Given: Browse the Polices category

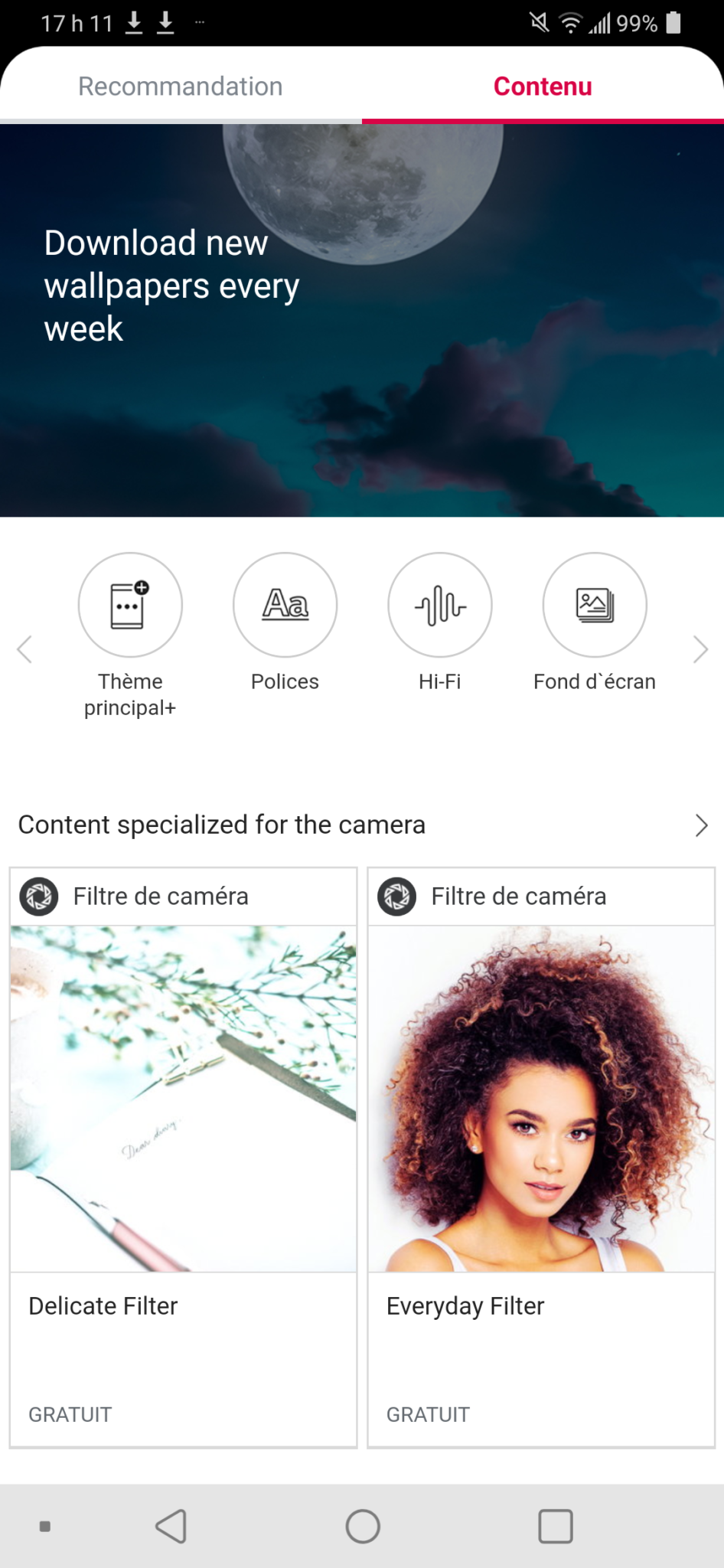Looking at the screenshot, I should click(285, 605).
